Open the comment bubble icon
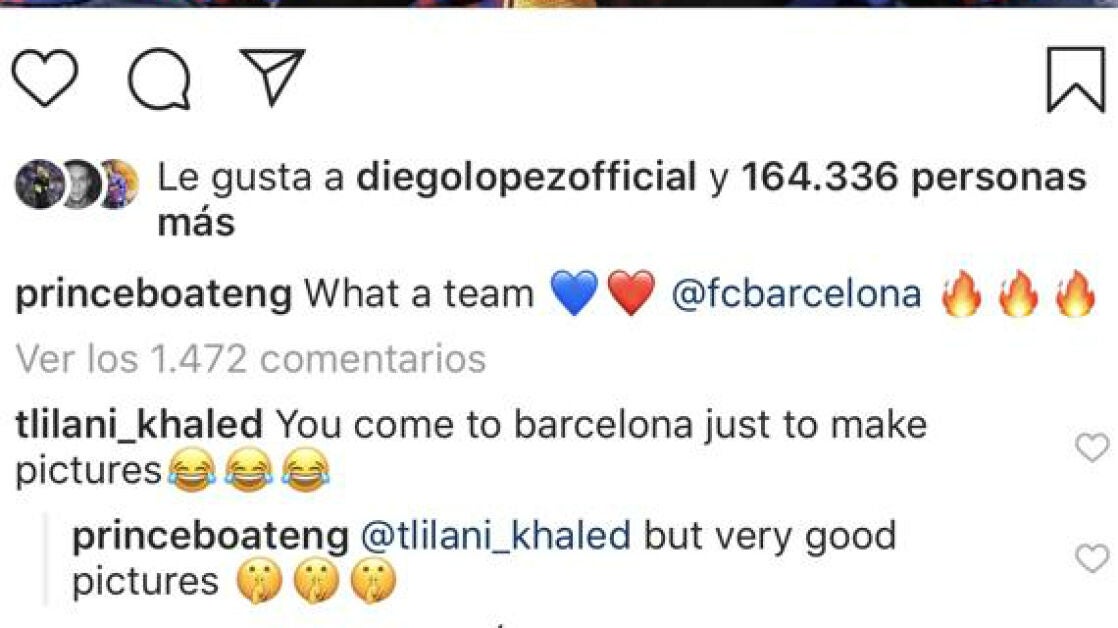1118x628 pixels. 160,79
